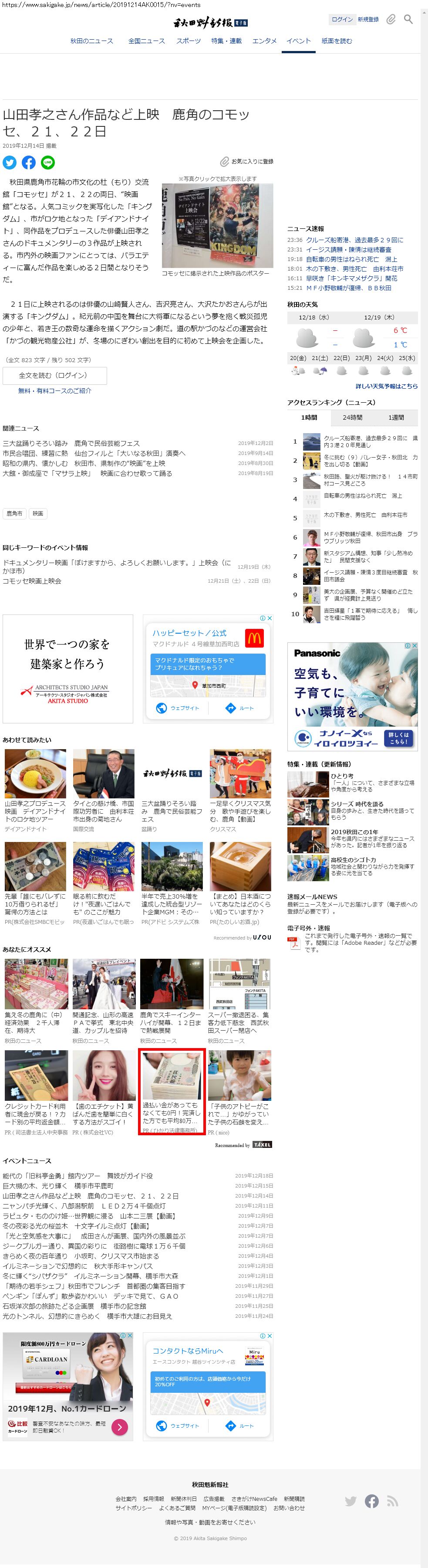Tap the ログイン button
Screen dimensions: 428x1568
click(x=342, y=20)
